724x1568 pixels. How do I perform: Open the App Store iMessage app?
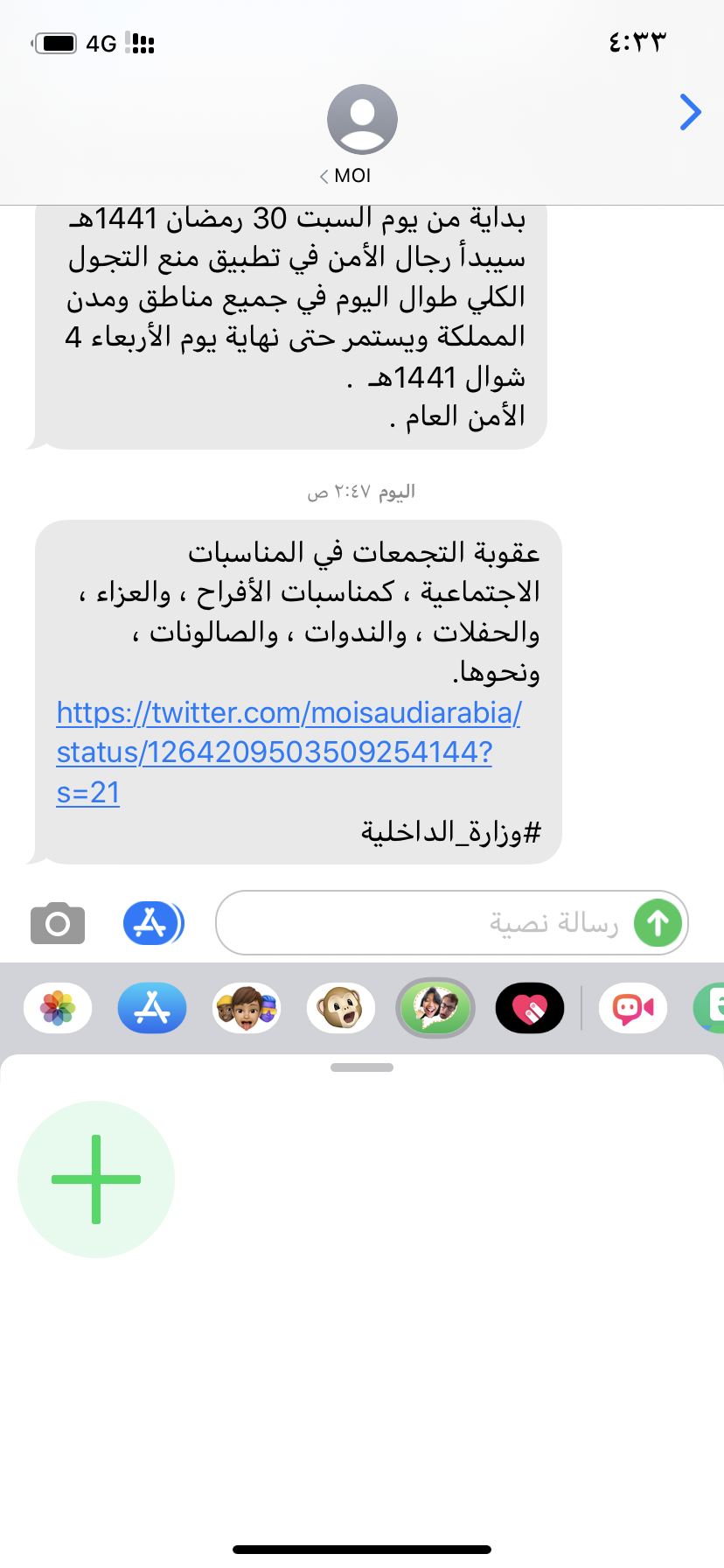(x=152, y=1009)
